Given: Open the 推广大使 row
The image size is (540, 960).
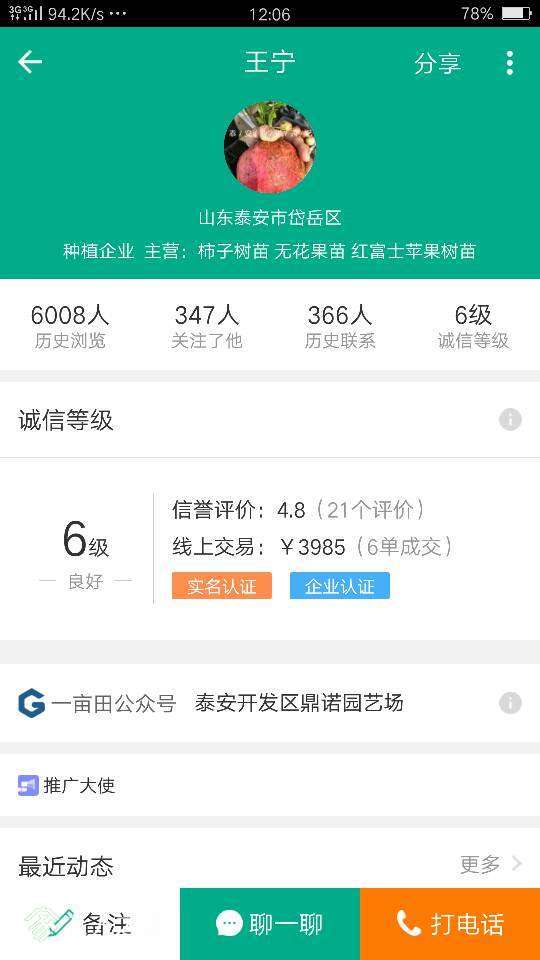Looking at the screenshot, I should (x=270, y=786).
